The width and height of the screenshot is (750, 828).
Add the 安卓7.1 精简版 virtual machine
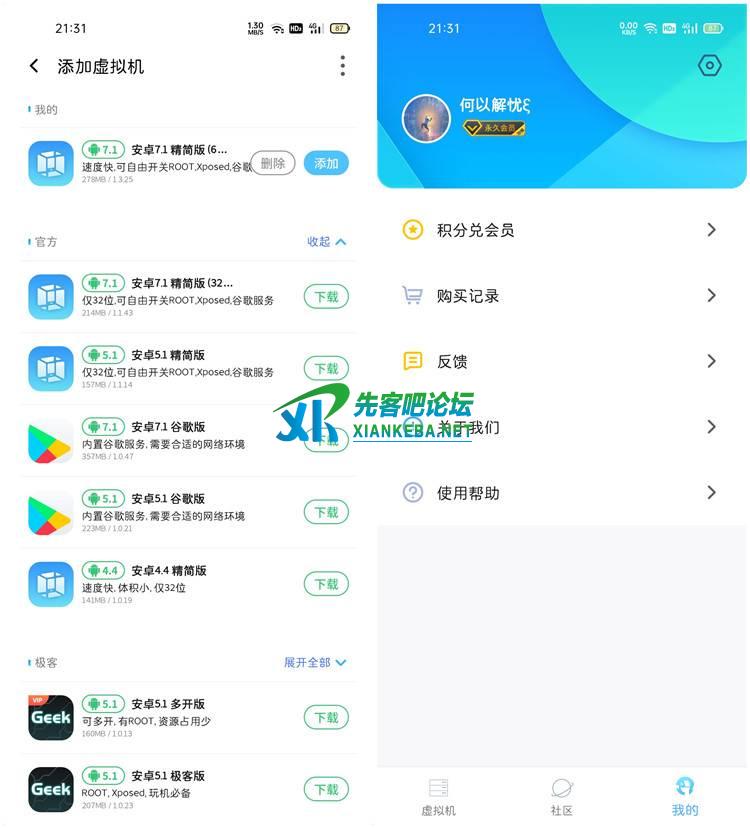326,163
